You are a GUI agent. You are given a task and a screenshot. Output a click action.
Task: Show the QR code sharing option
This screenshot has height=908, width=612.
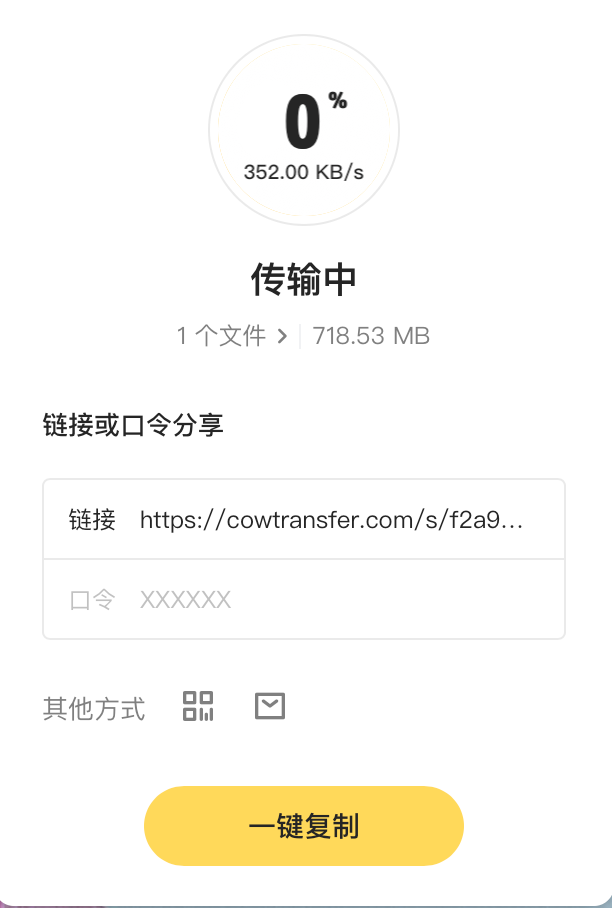(199, 706)
